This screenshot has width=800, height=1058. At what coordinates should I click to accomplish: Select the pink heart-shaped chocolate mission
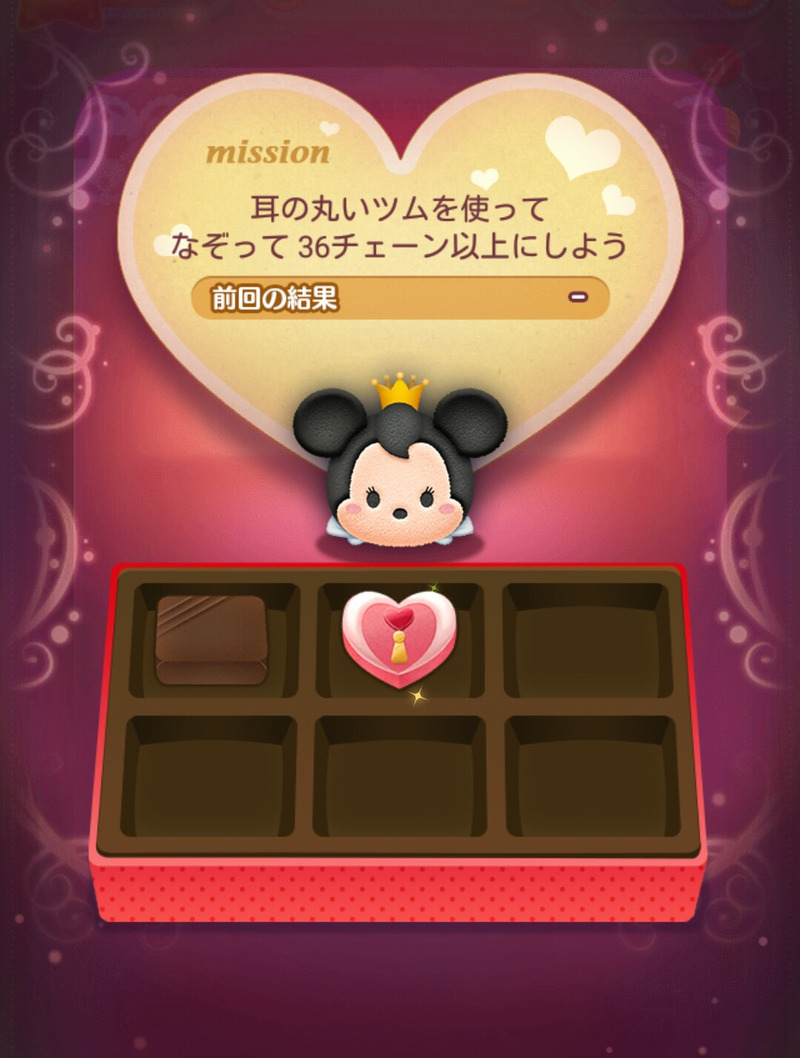point(399,641)
